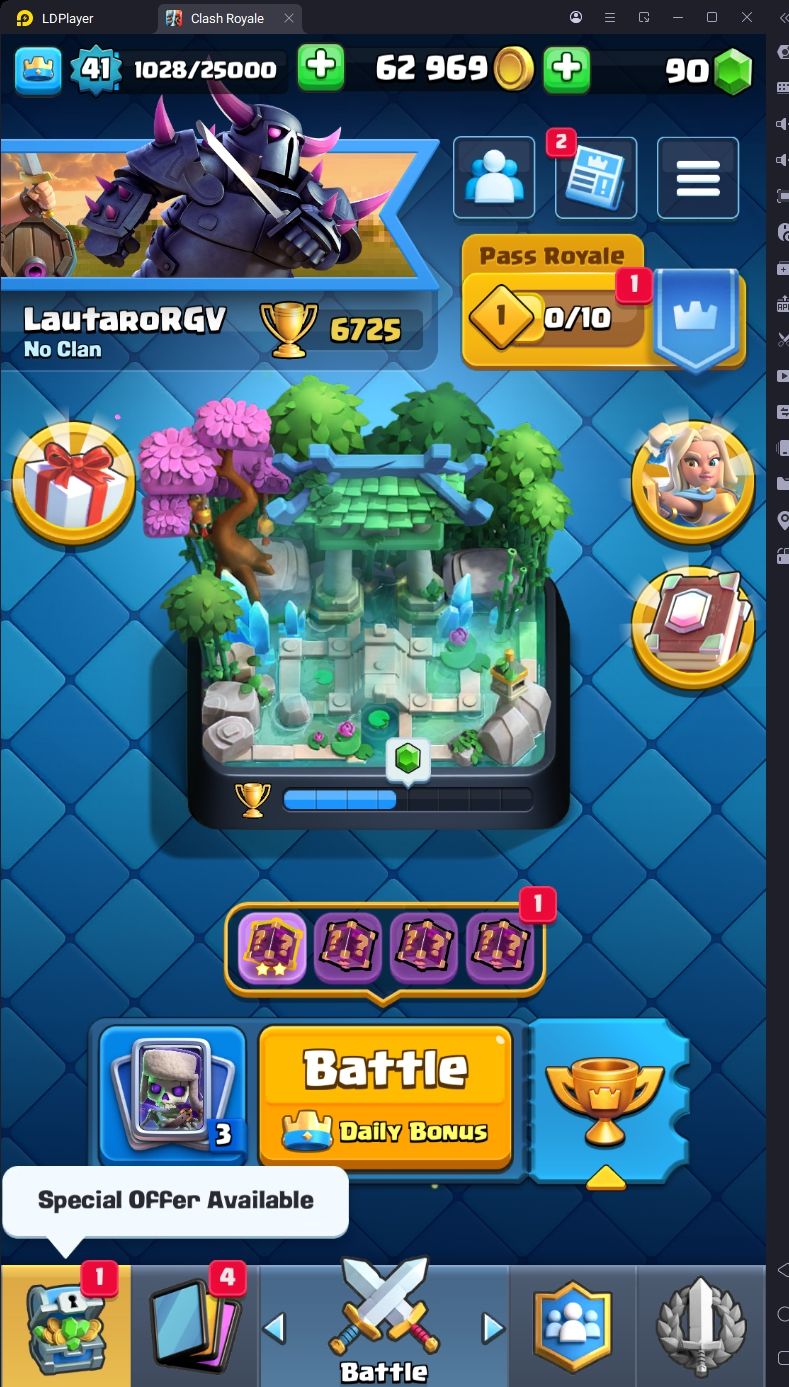Switch to the Shop tab
The height and width of the screenshot is (1387, 789).
click(x=65, y=1325)
